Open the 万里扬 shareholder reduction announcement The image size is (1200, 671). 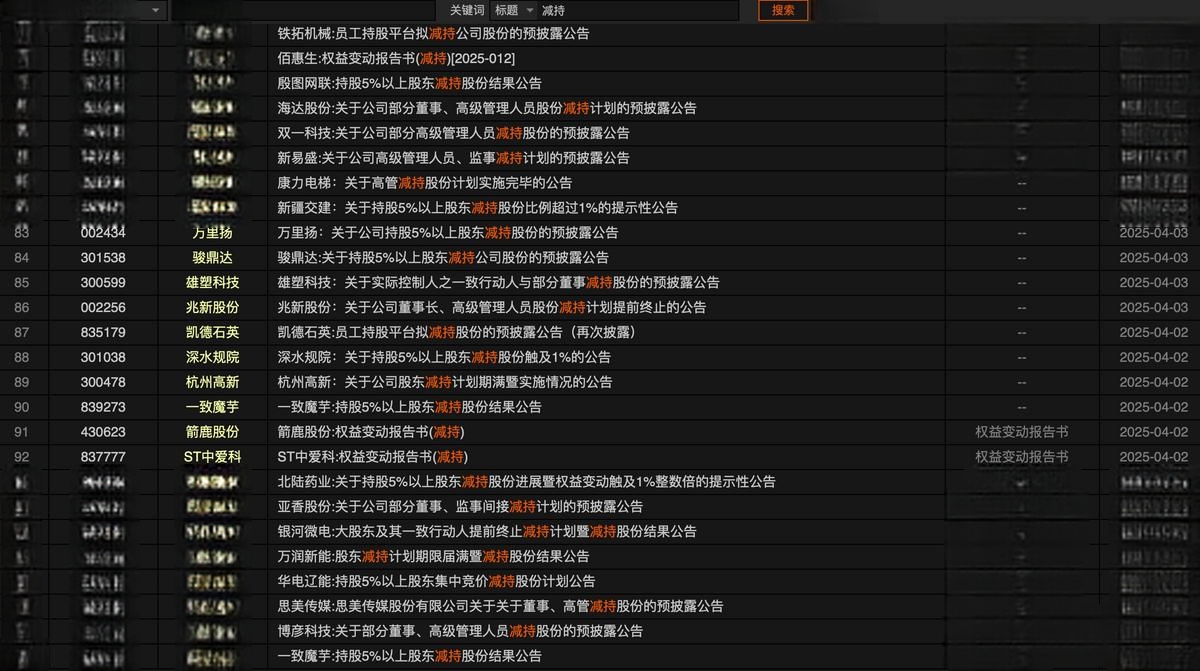(447, 233)
